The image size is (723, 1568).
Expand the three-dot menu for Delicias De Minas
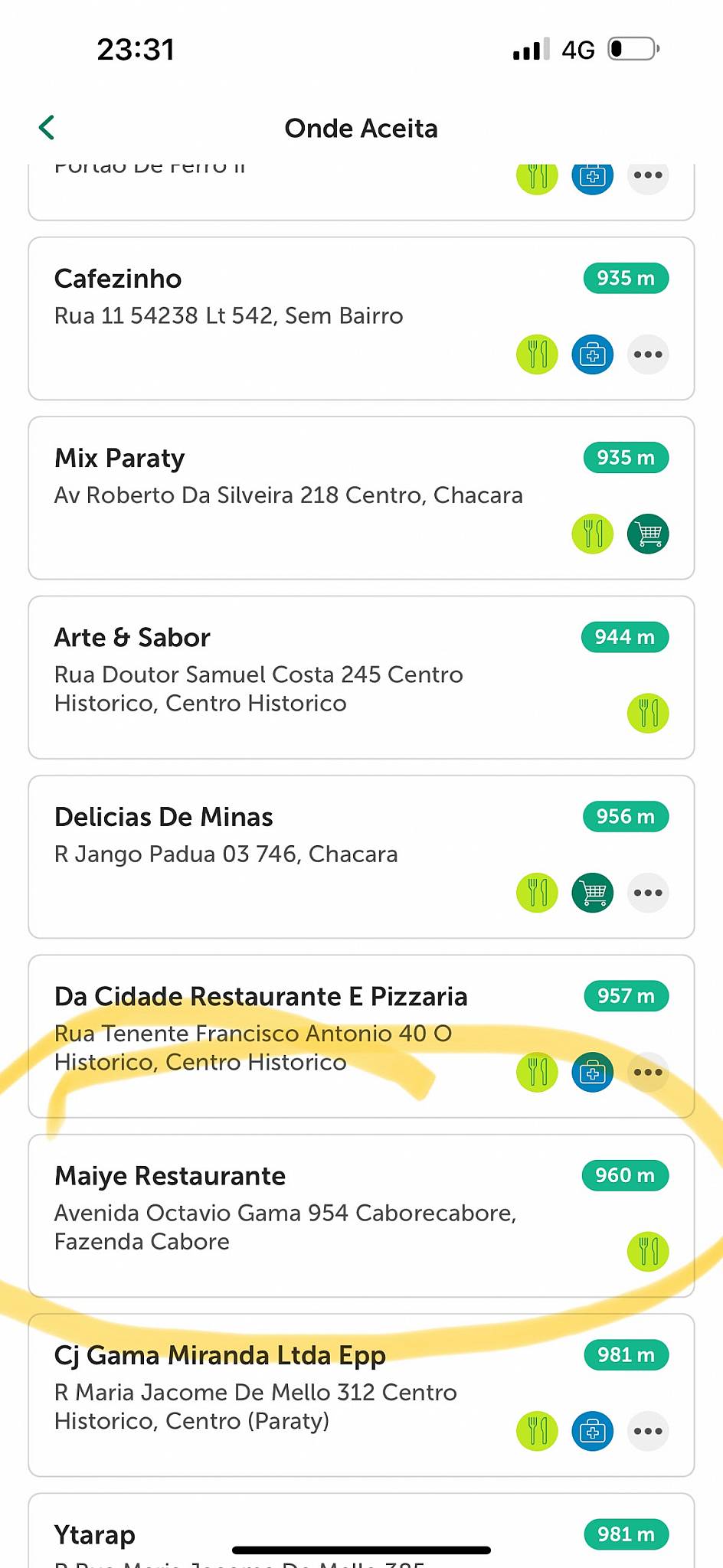(x=647, y=893)
